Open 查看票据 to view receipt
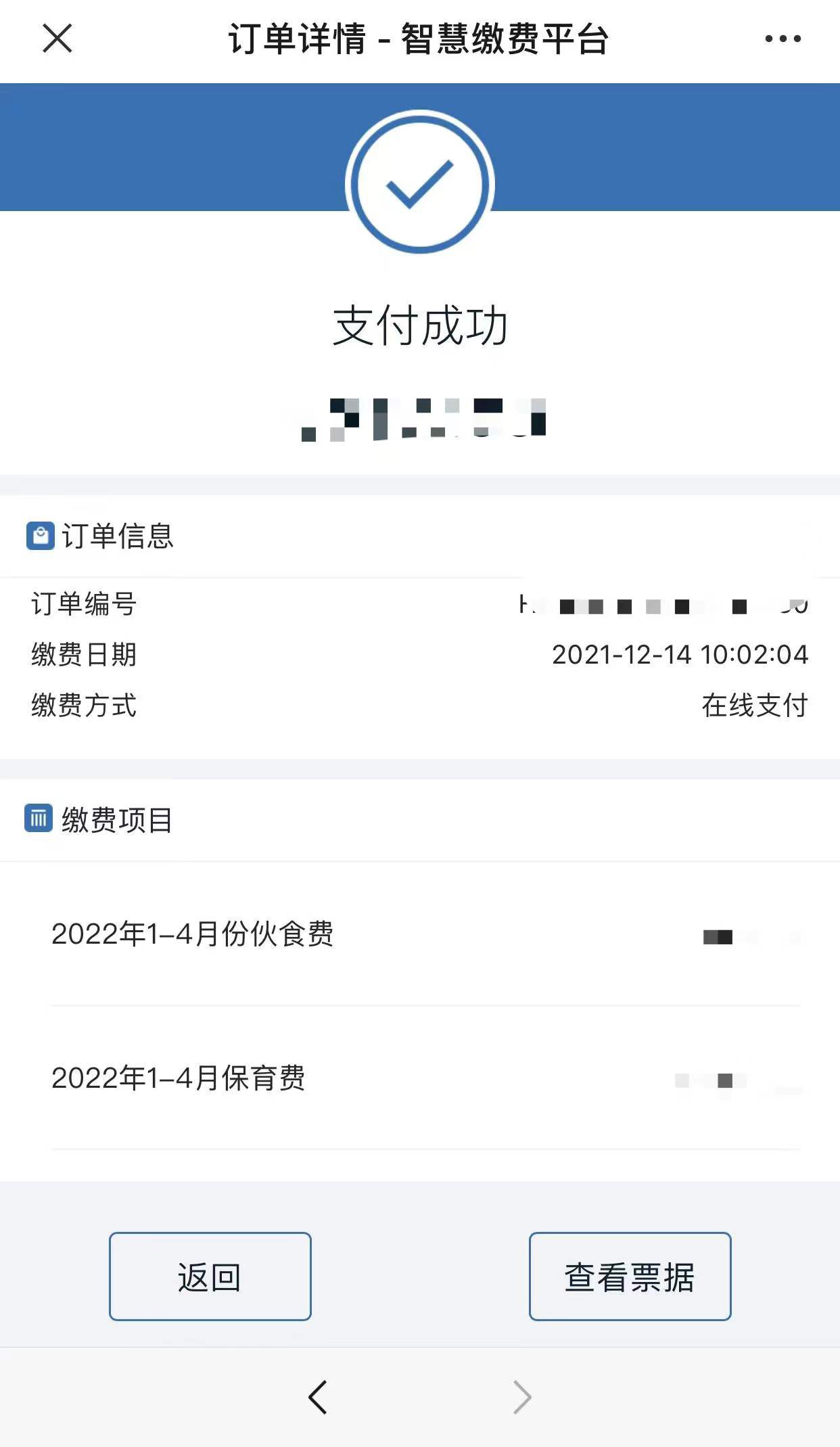The image size is (840, 1447). (x=630, y=1277)
